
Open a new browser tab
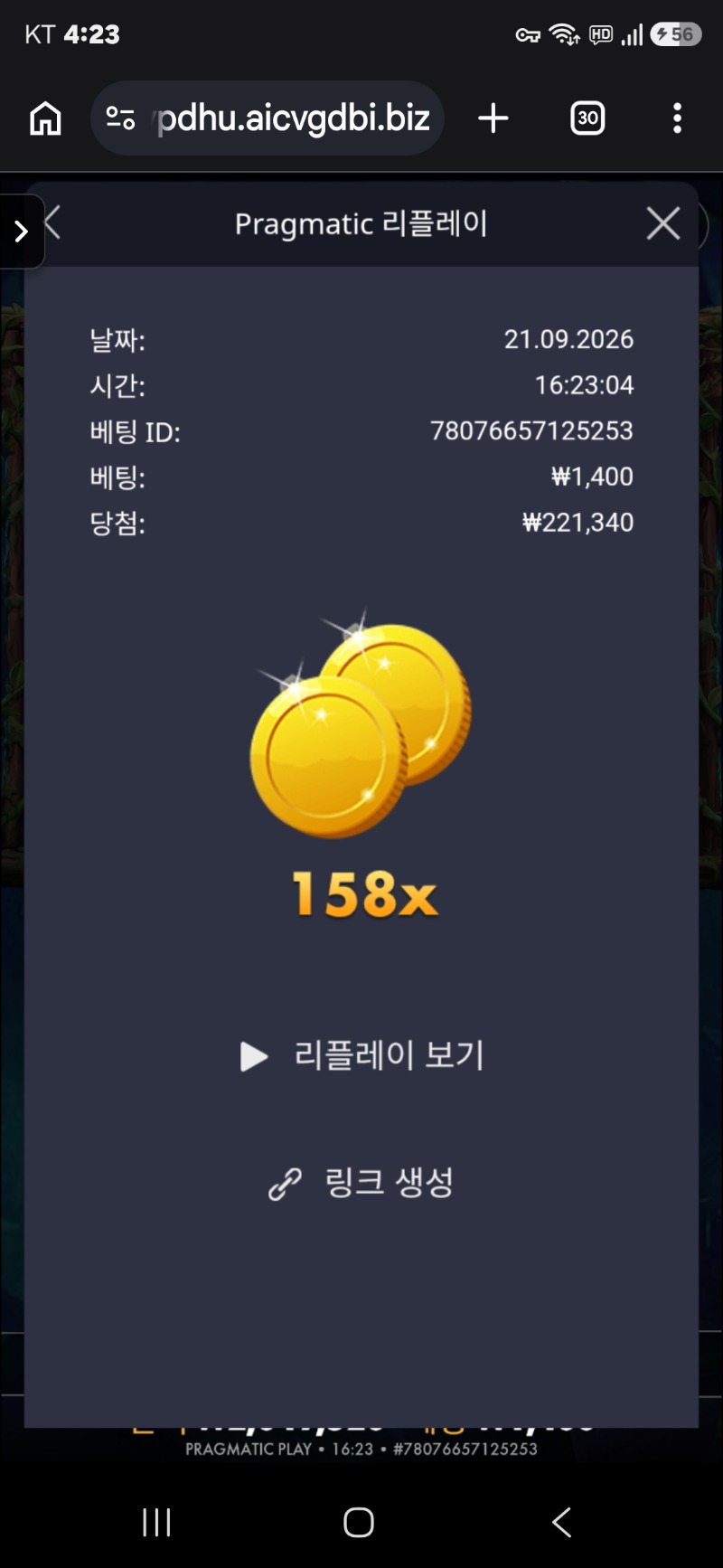click(493, 118)
